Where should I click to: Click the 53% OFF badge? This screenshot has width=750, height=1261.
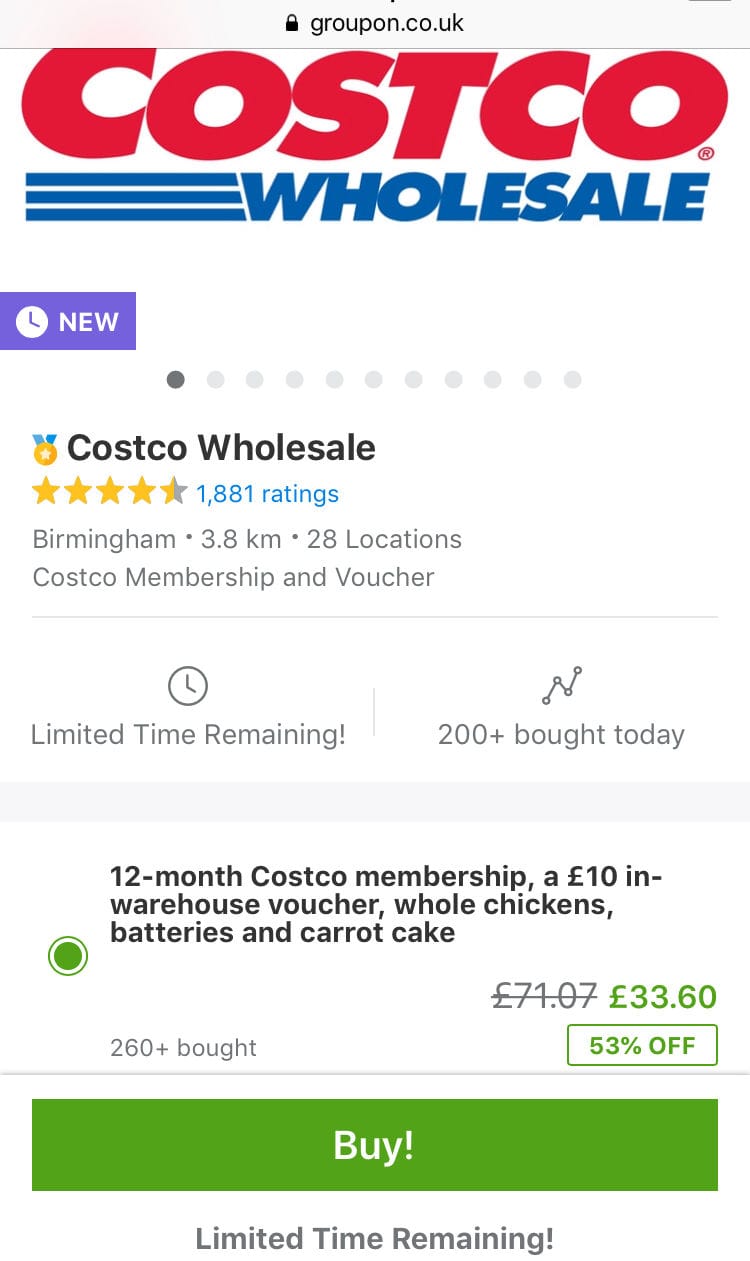point(642,1045)
